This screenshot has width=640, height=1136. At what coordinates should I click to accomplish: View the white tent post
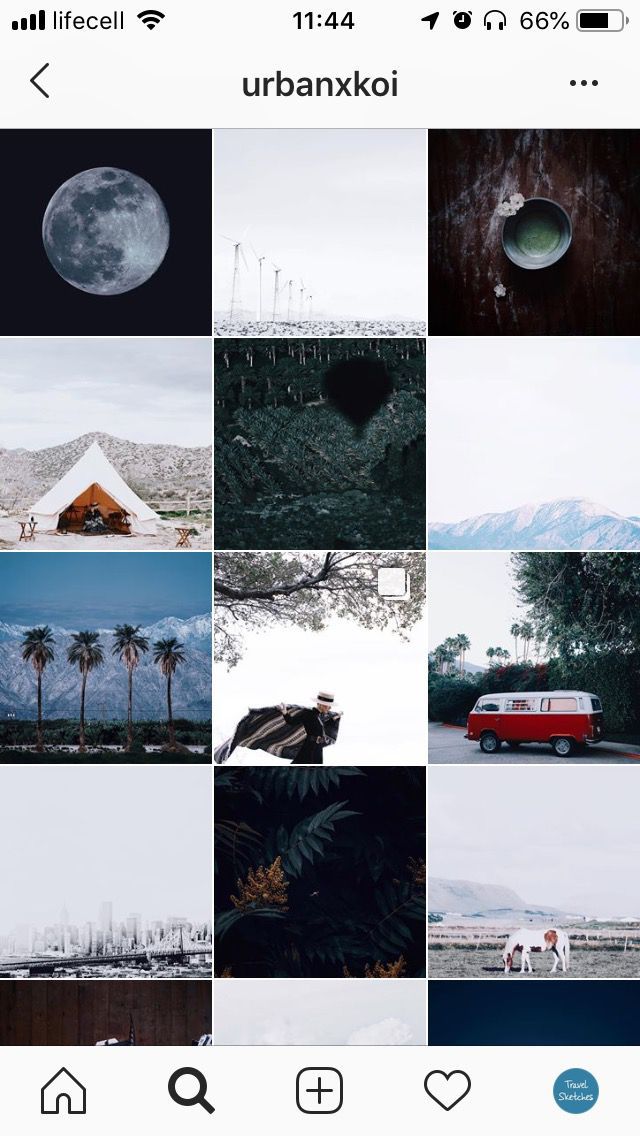click(106, 444)
